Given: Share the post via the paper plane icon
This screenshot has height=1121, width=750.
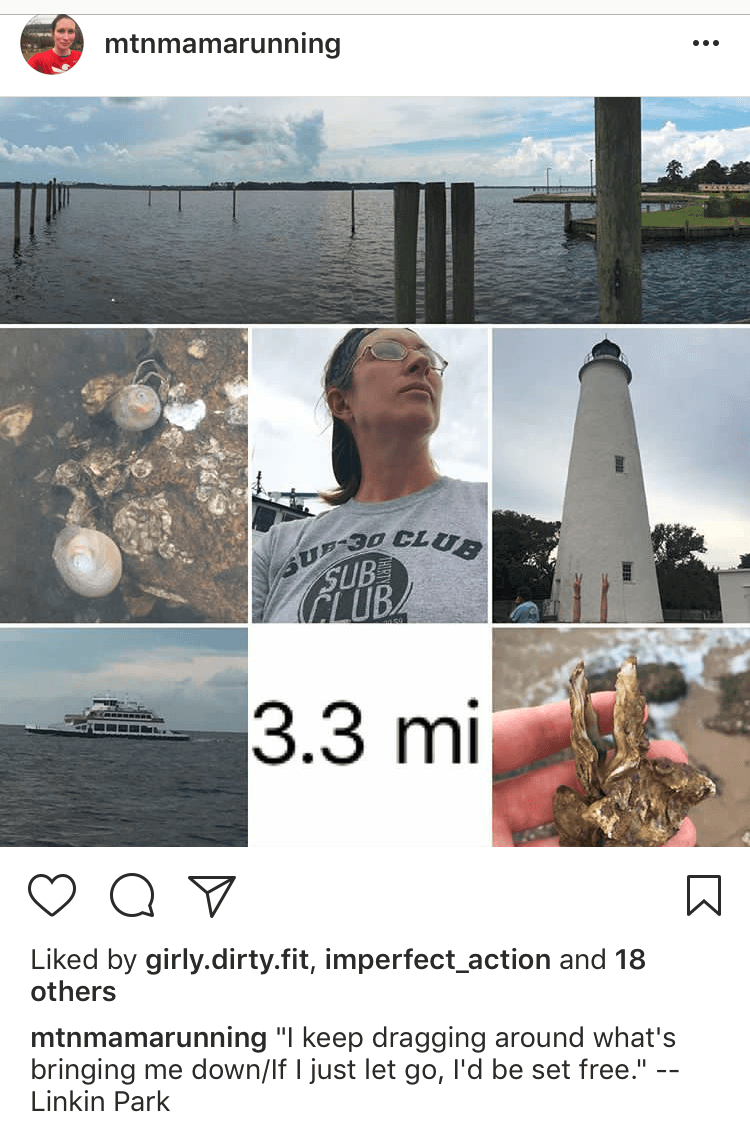Looking at the screenshot, I should 211,895.
